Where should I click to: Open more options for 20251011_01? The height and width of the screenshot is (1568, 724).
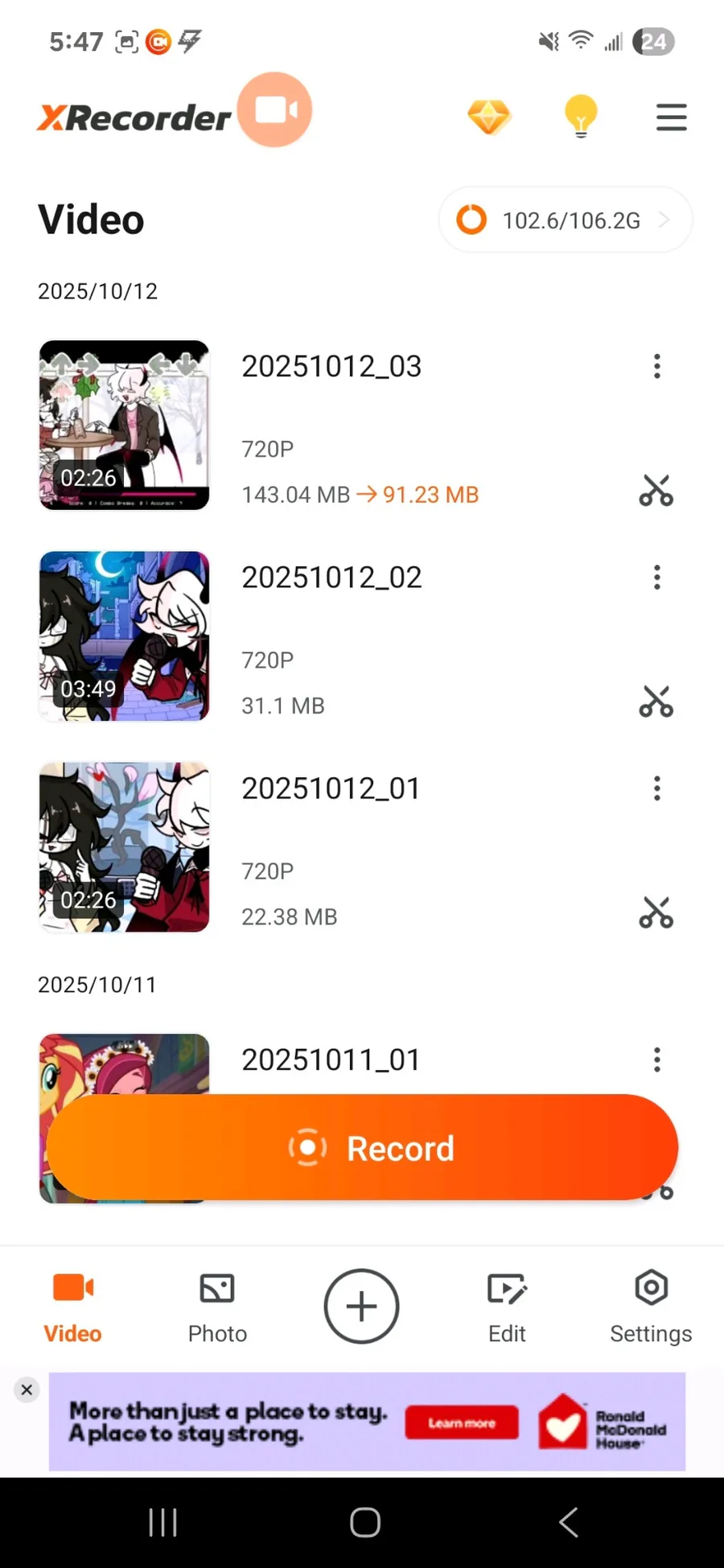[657, 1060]
